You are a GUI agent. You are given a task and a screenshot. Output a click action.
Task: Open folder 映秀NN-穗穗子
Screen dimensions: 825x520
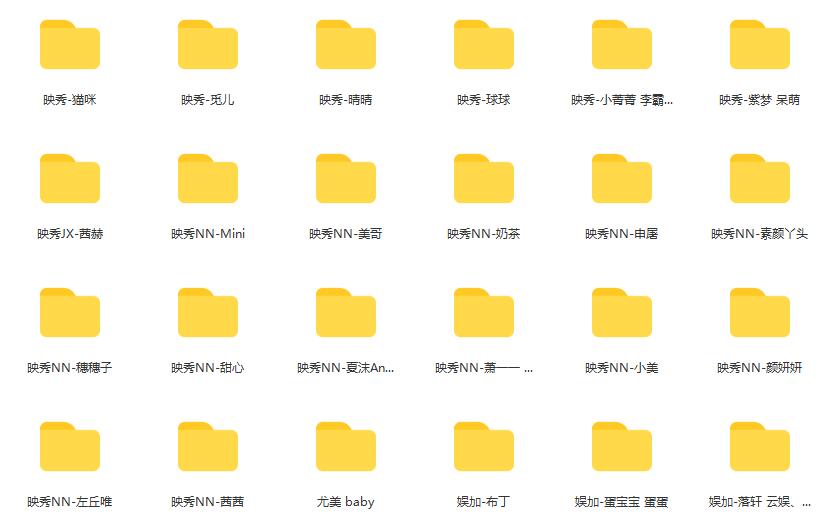(70, 313)
